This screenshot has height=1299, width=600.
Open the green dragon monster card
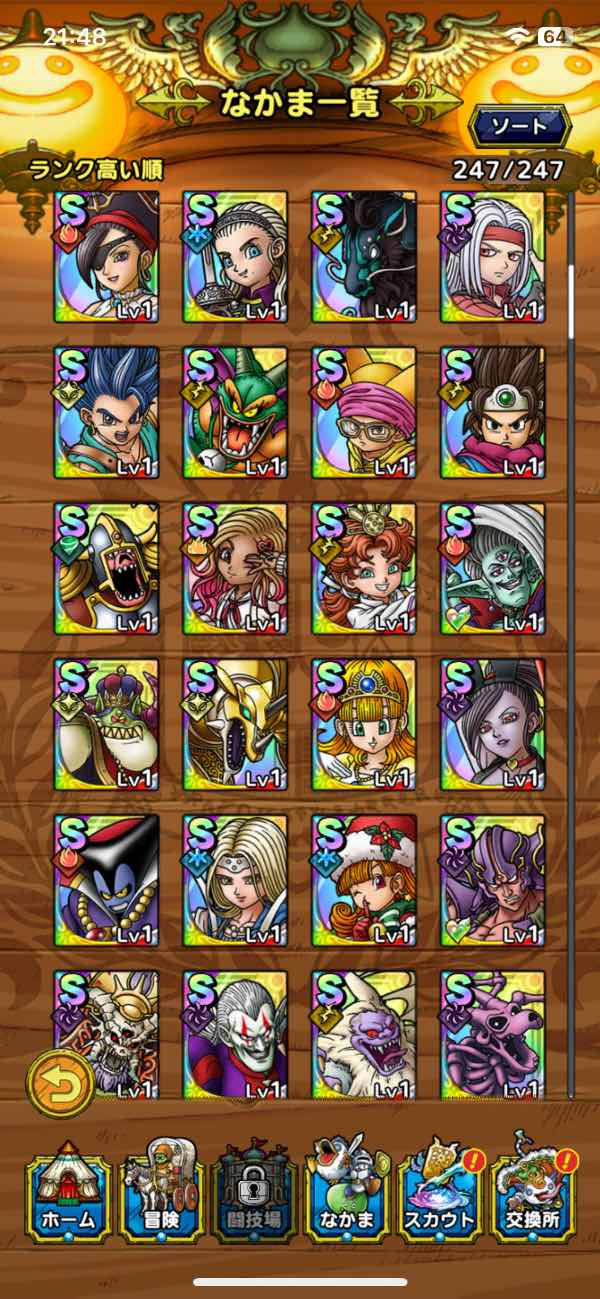pos(236,412)
